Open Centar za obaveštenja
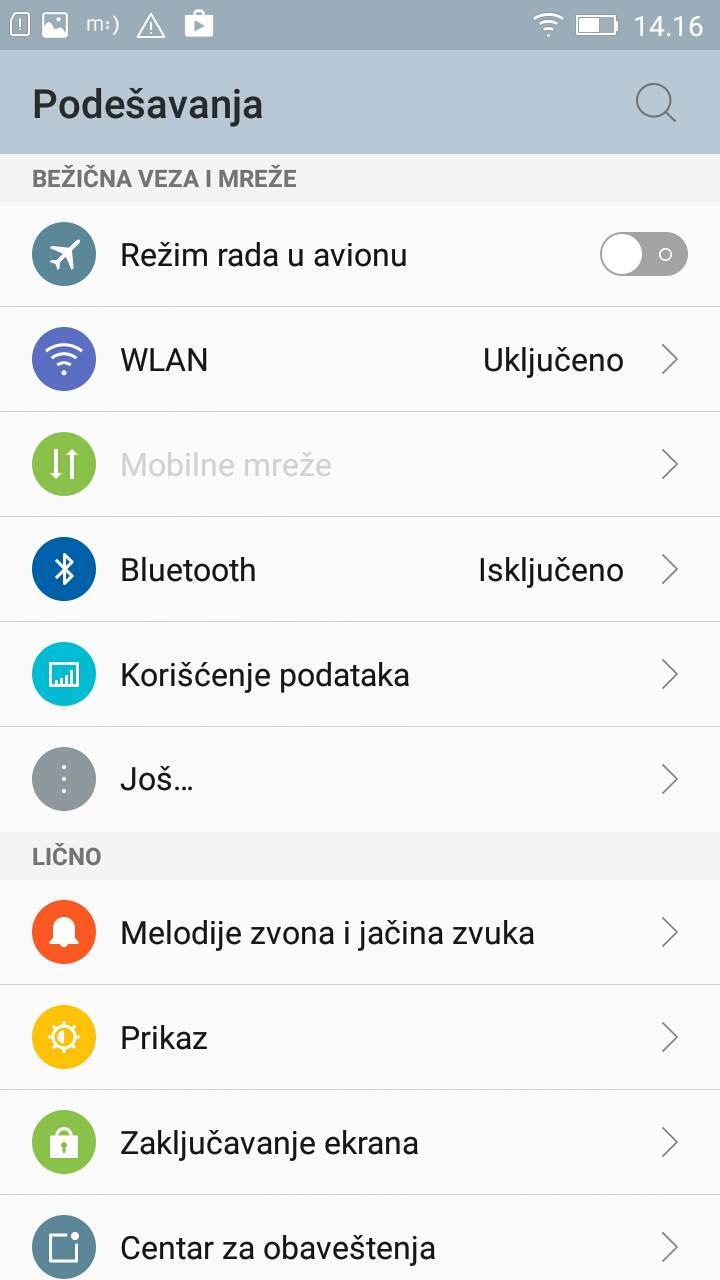This screenshot has width=720, height=1280. point(360,1247)
